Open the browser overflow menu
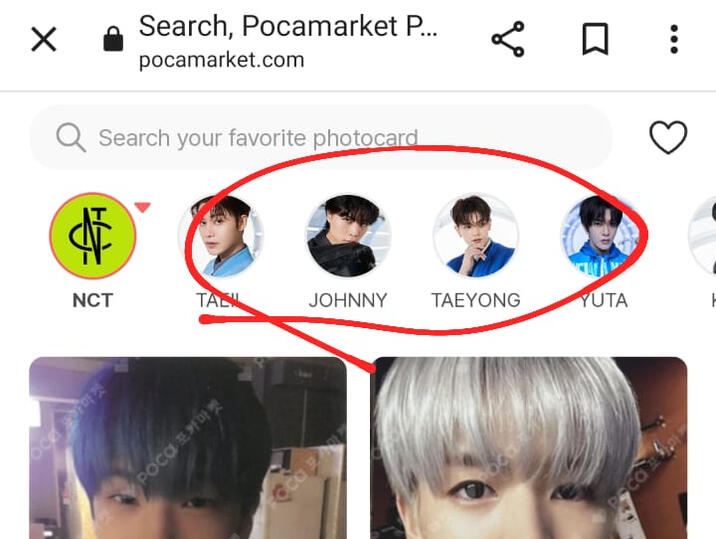Screen dimensions: 716x539 pos(674,40)
